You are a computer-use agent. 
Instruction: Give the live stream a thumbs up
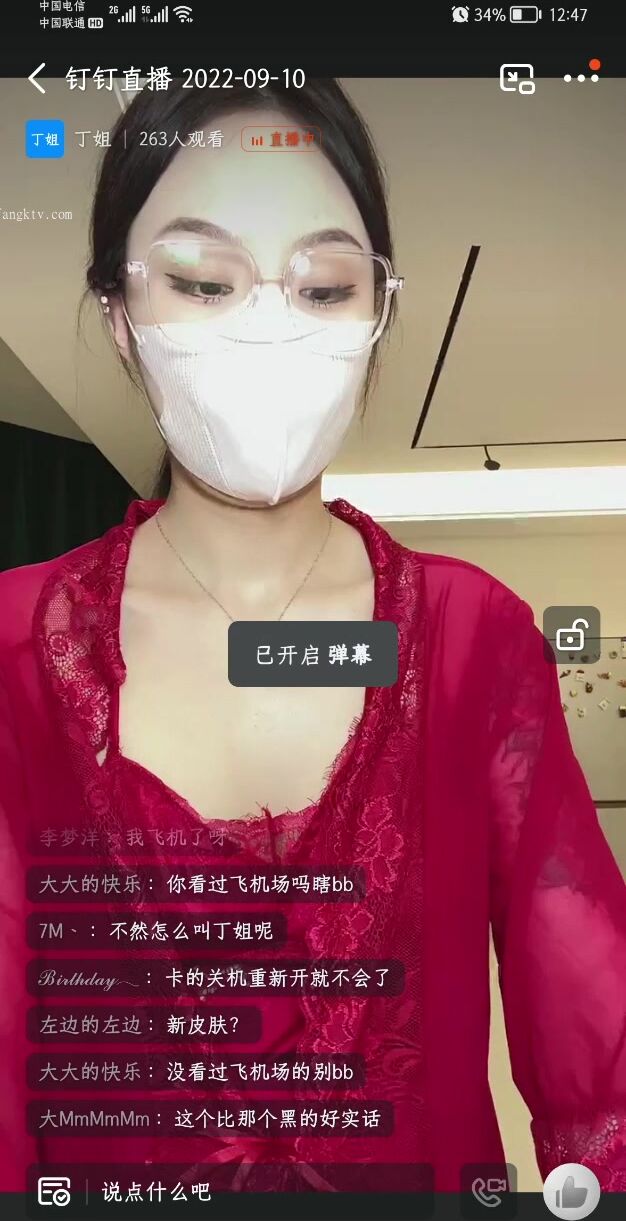[x=571, y=1191]
